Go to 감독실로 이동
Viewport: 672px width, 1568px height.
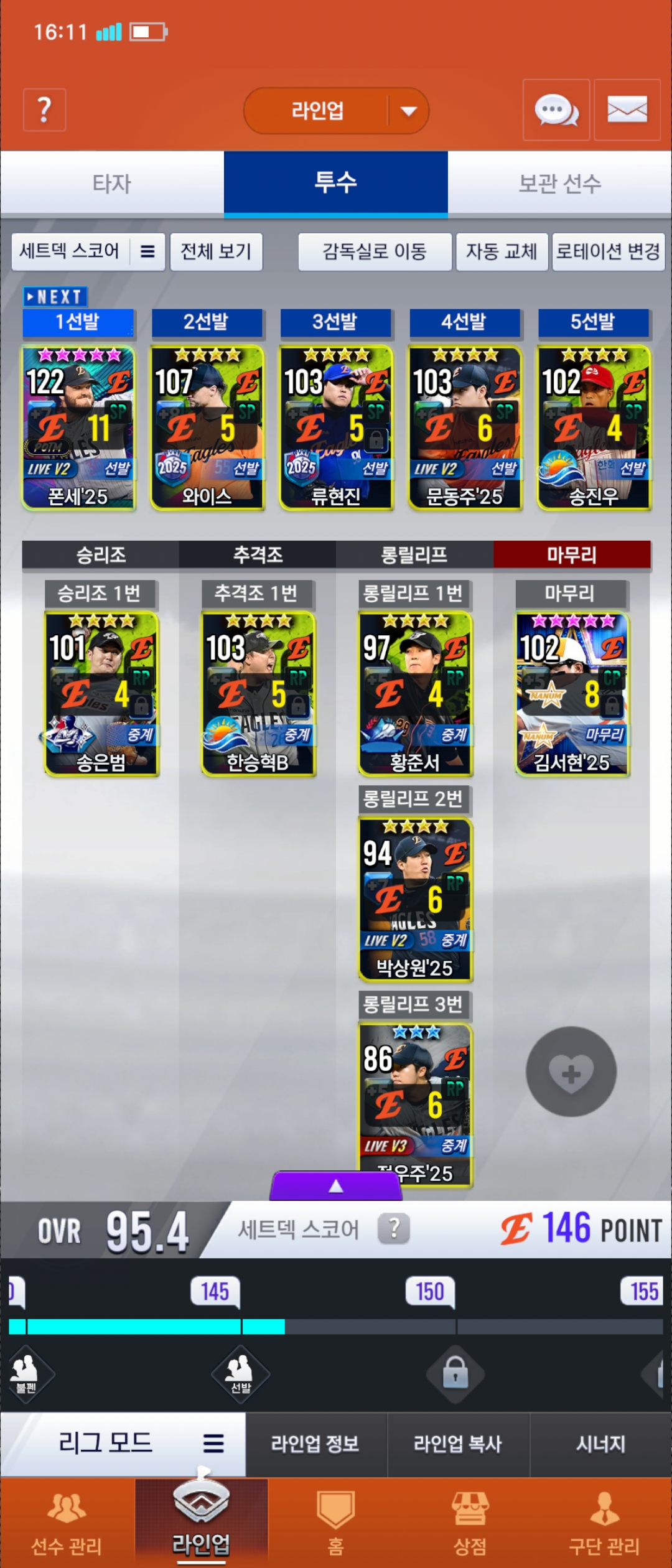coord(375,251)
